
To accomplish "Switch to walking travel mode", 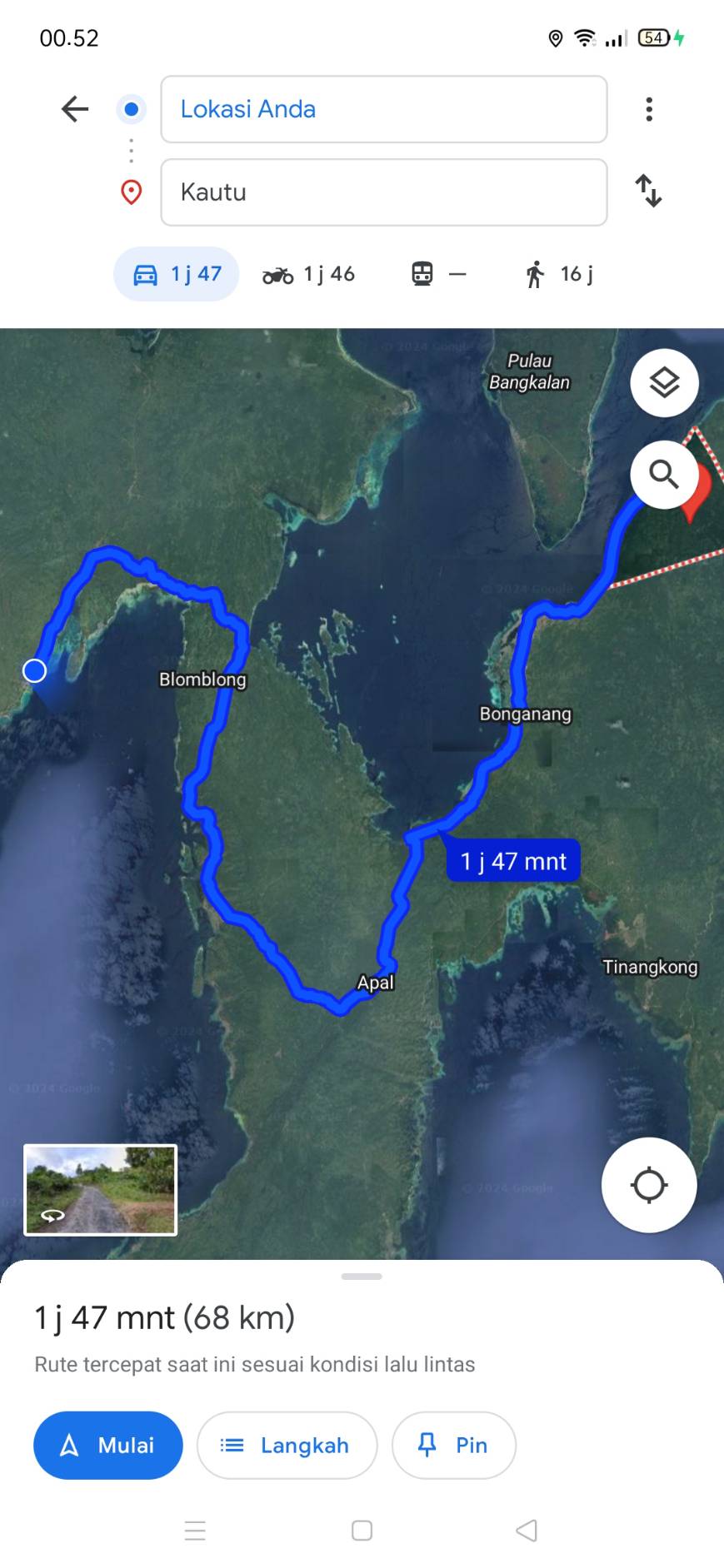I will 559,274.
